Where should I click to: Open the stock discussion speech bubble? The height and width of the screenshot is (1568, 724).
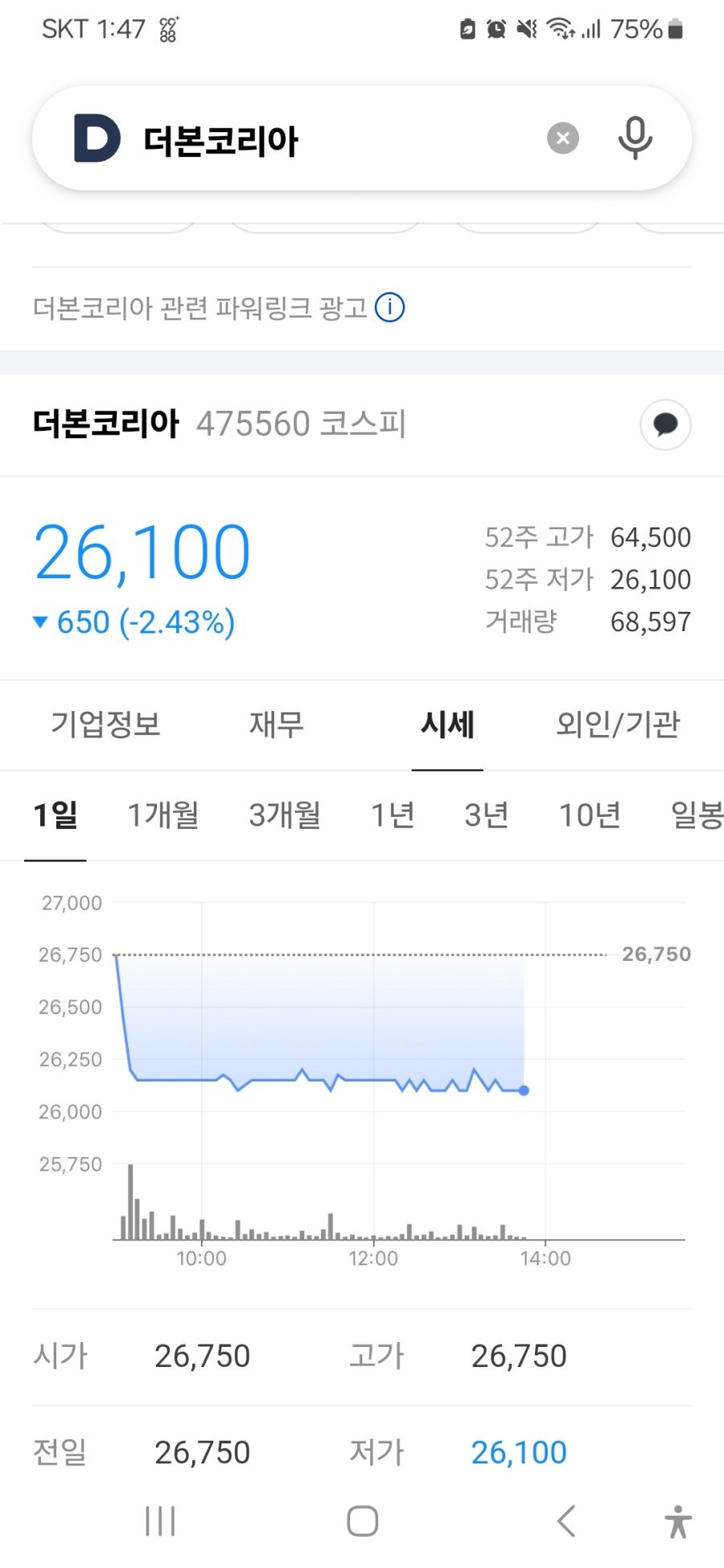[665, 424]
